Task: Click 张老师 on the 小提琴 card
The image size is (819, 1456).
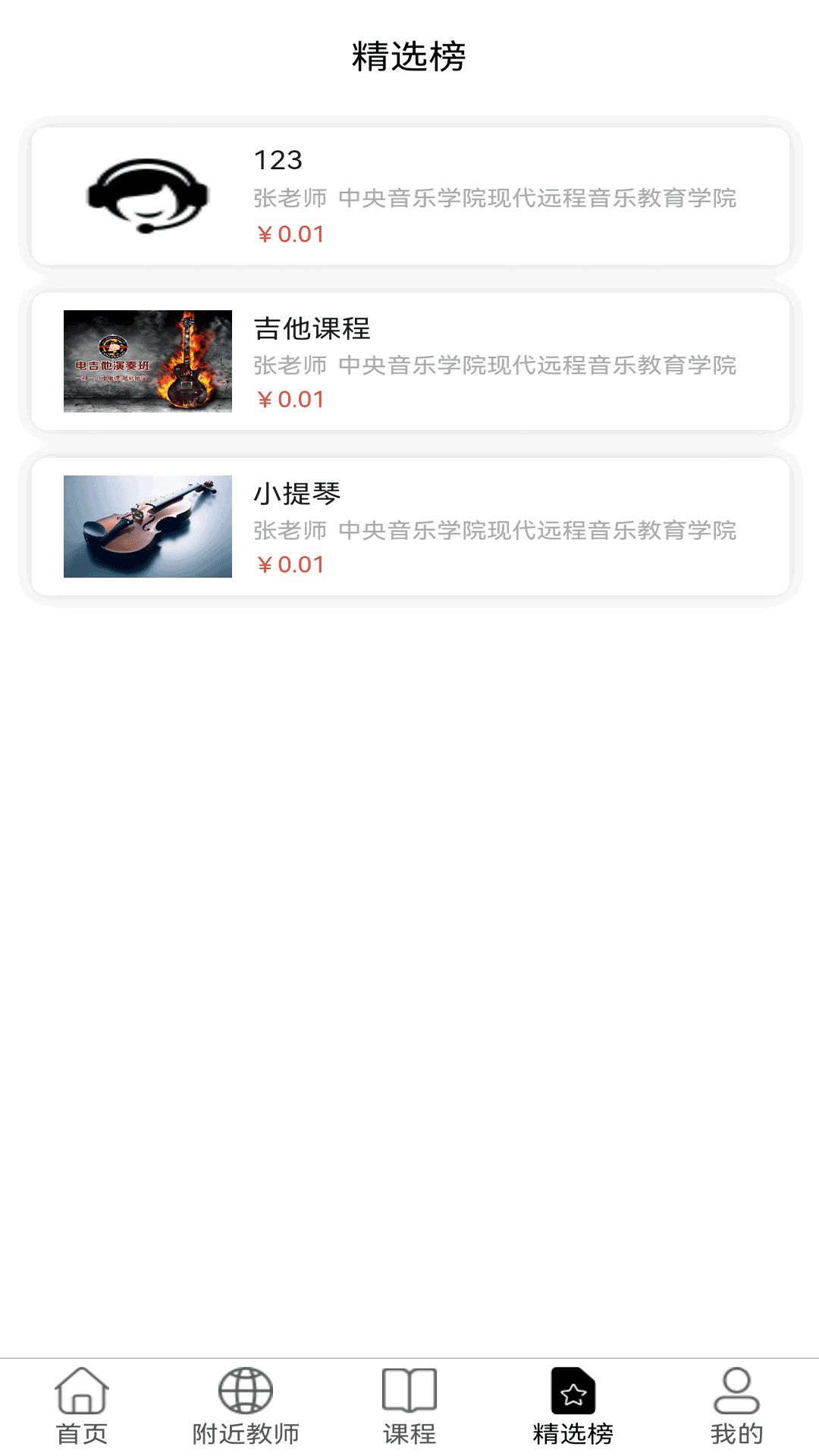Action: point(290,533)
